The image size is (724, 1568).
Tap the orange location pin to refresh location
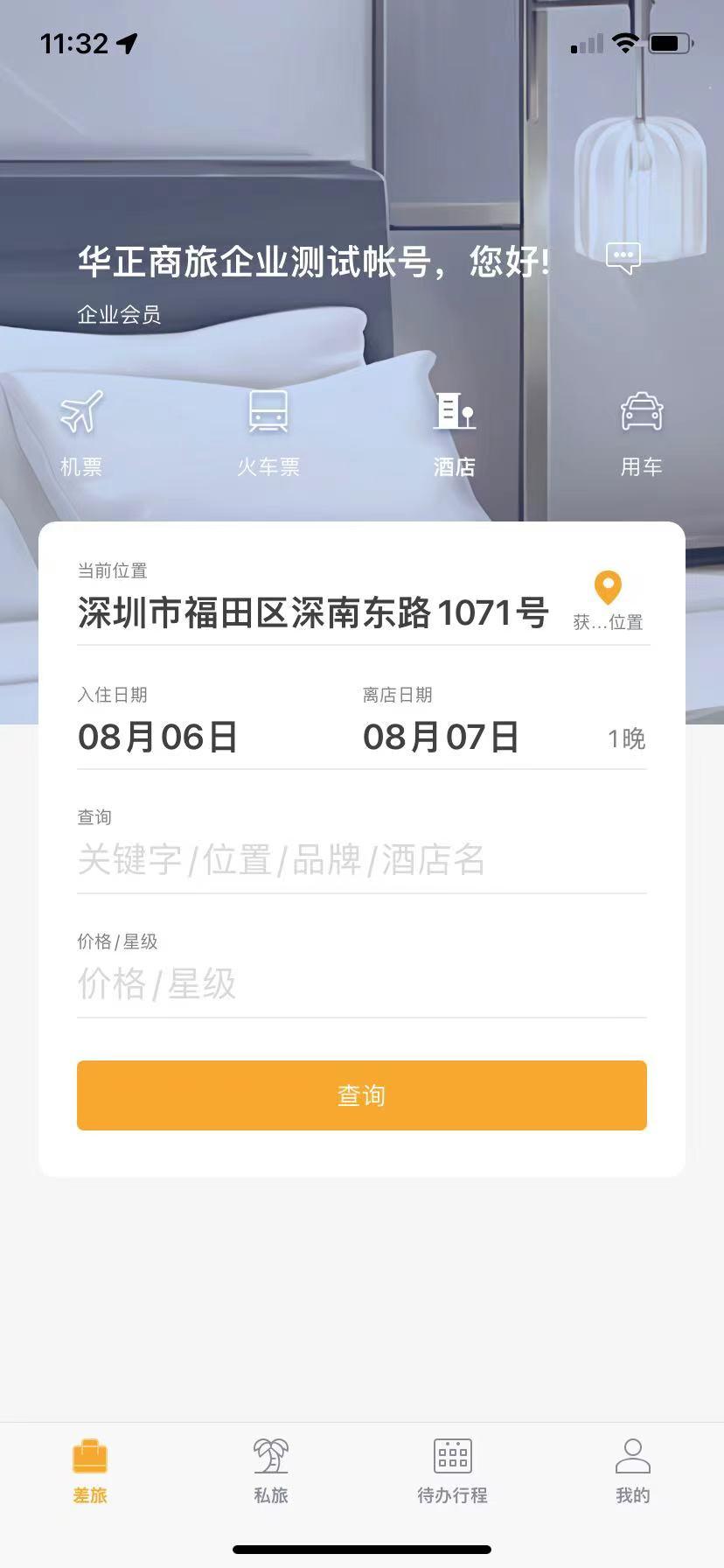tap(609, 588)
